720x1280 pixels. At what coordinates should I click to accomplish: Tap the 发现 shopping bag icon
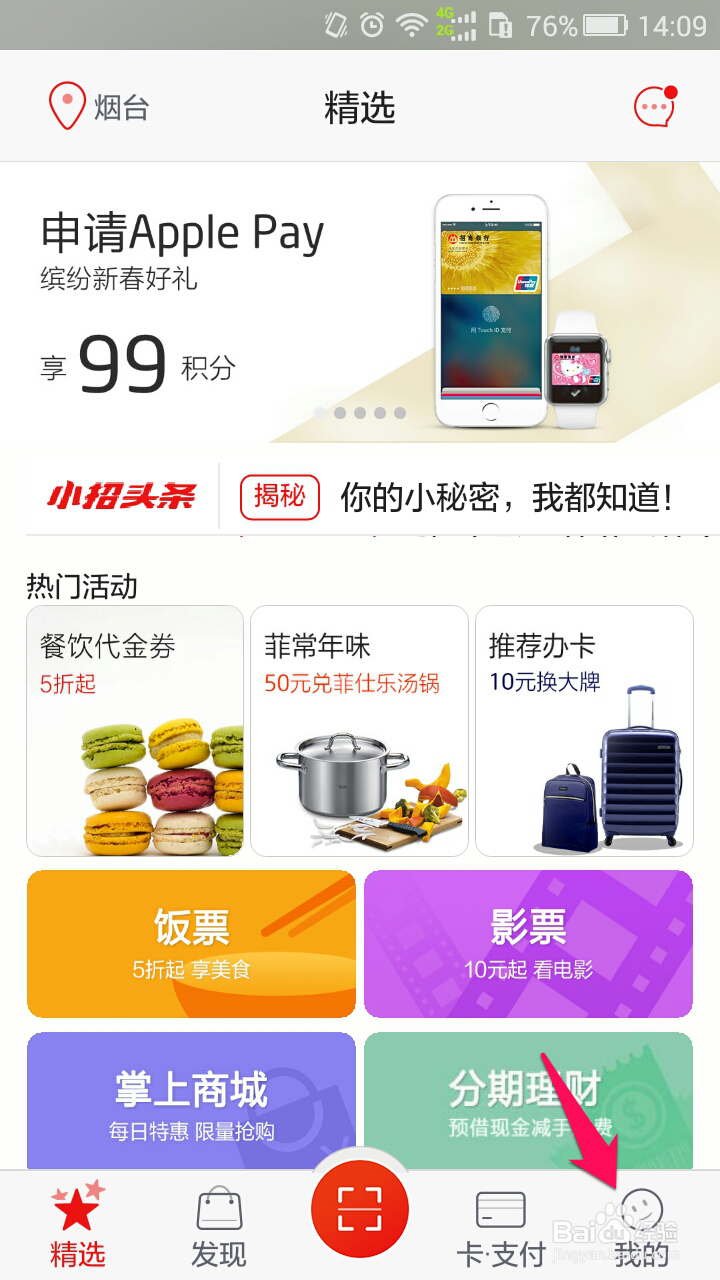pos(219,1207)
